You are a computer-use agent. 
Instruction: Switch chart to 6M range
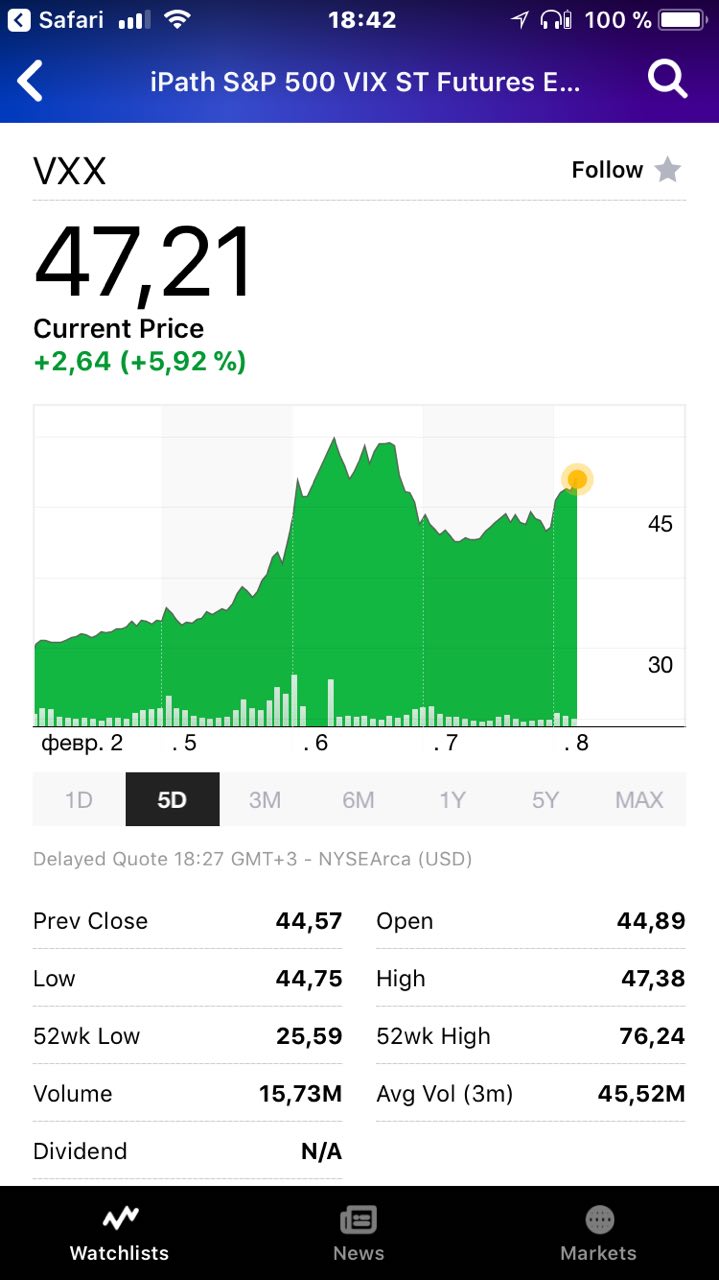358,799
